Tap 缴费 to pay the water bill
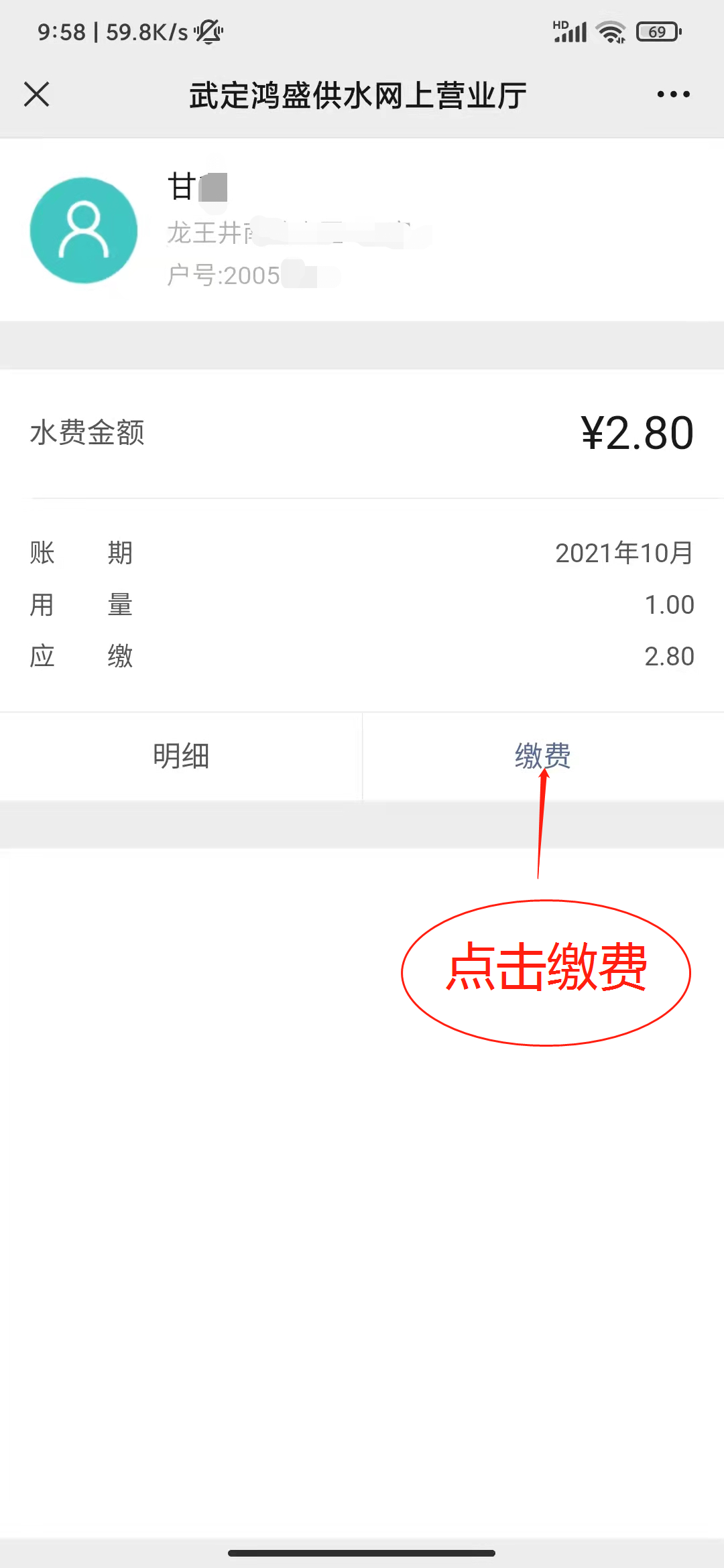 coord(543,757)
